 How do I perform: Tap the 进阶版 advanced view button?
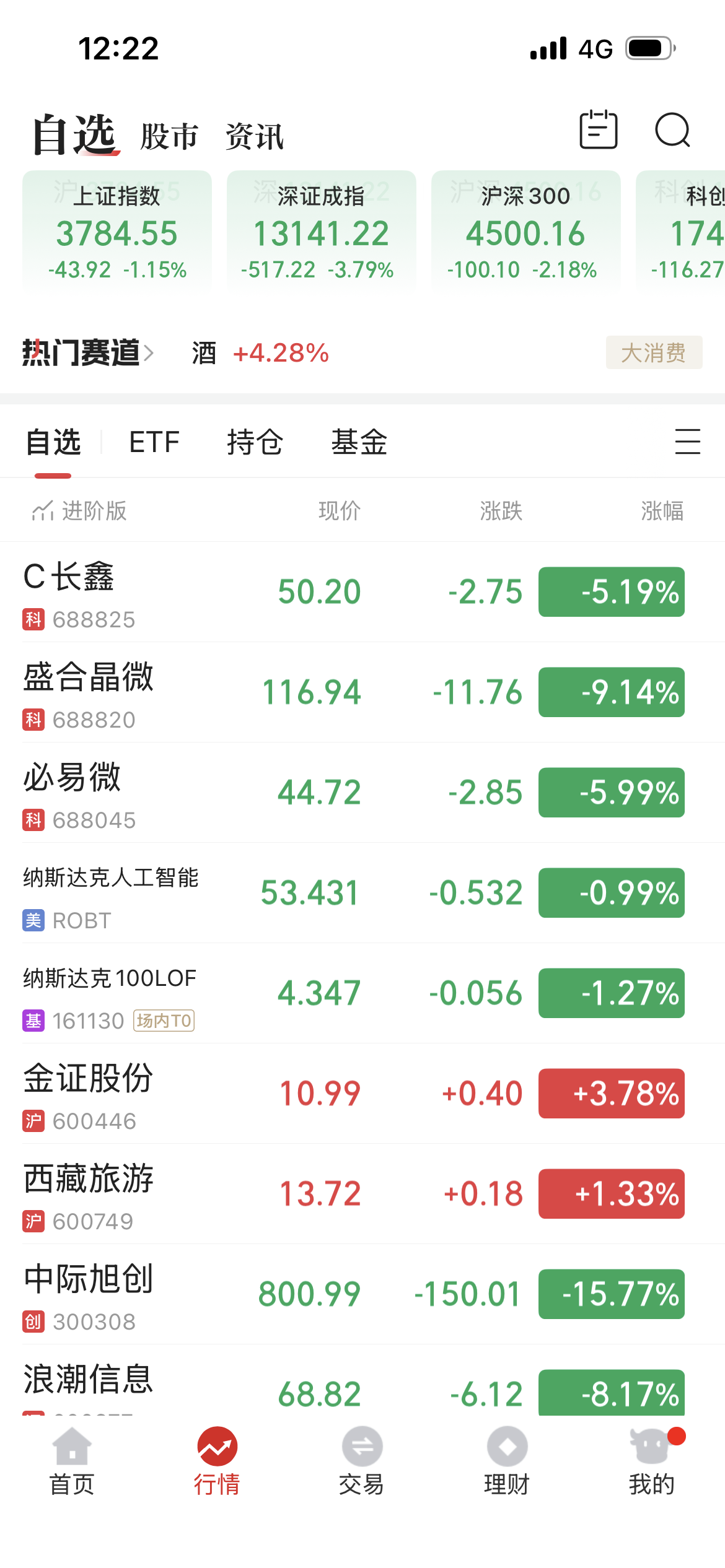[x=79, y=511]
